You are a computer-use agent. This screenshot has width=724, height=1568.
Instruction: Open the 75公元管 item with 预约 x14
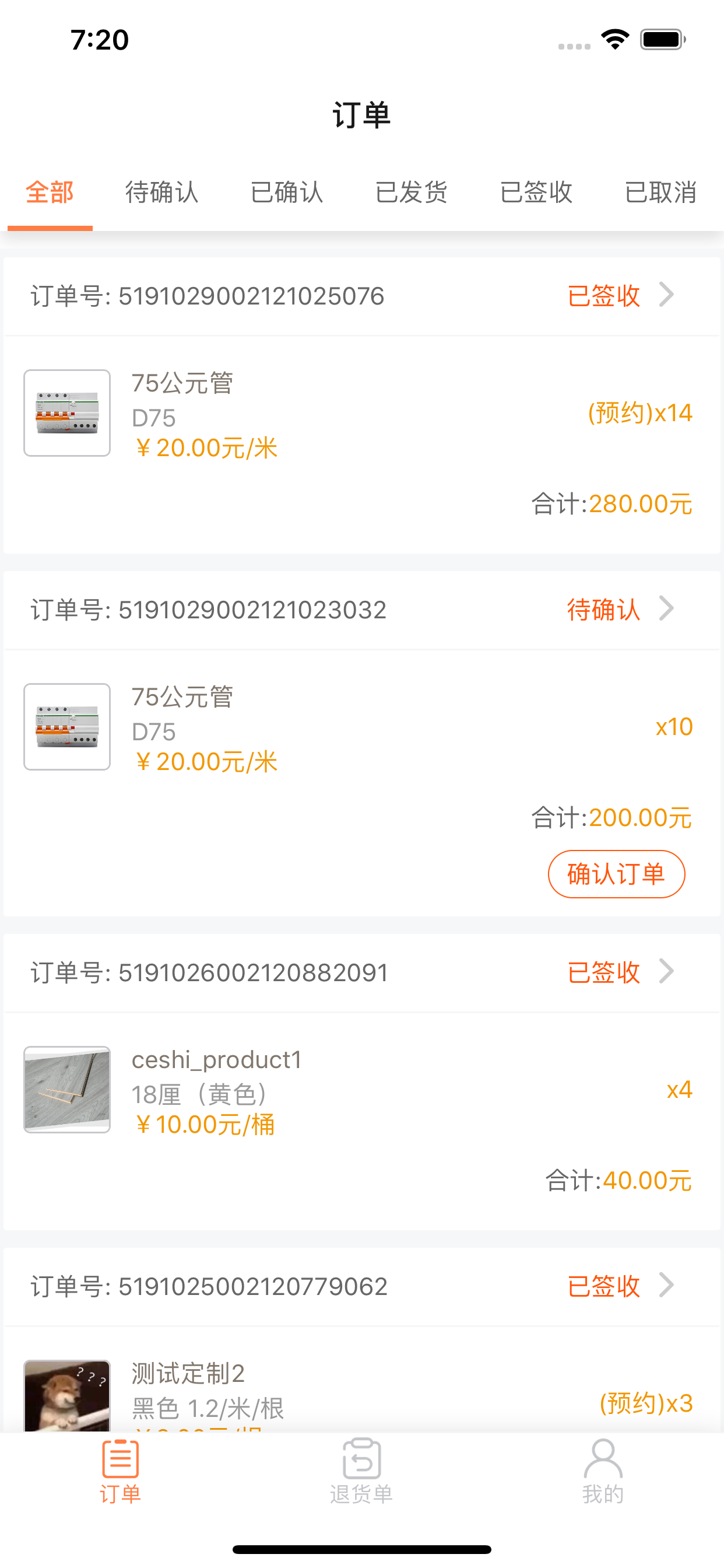pos(362,414)
